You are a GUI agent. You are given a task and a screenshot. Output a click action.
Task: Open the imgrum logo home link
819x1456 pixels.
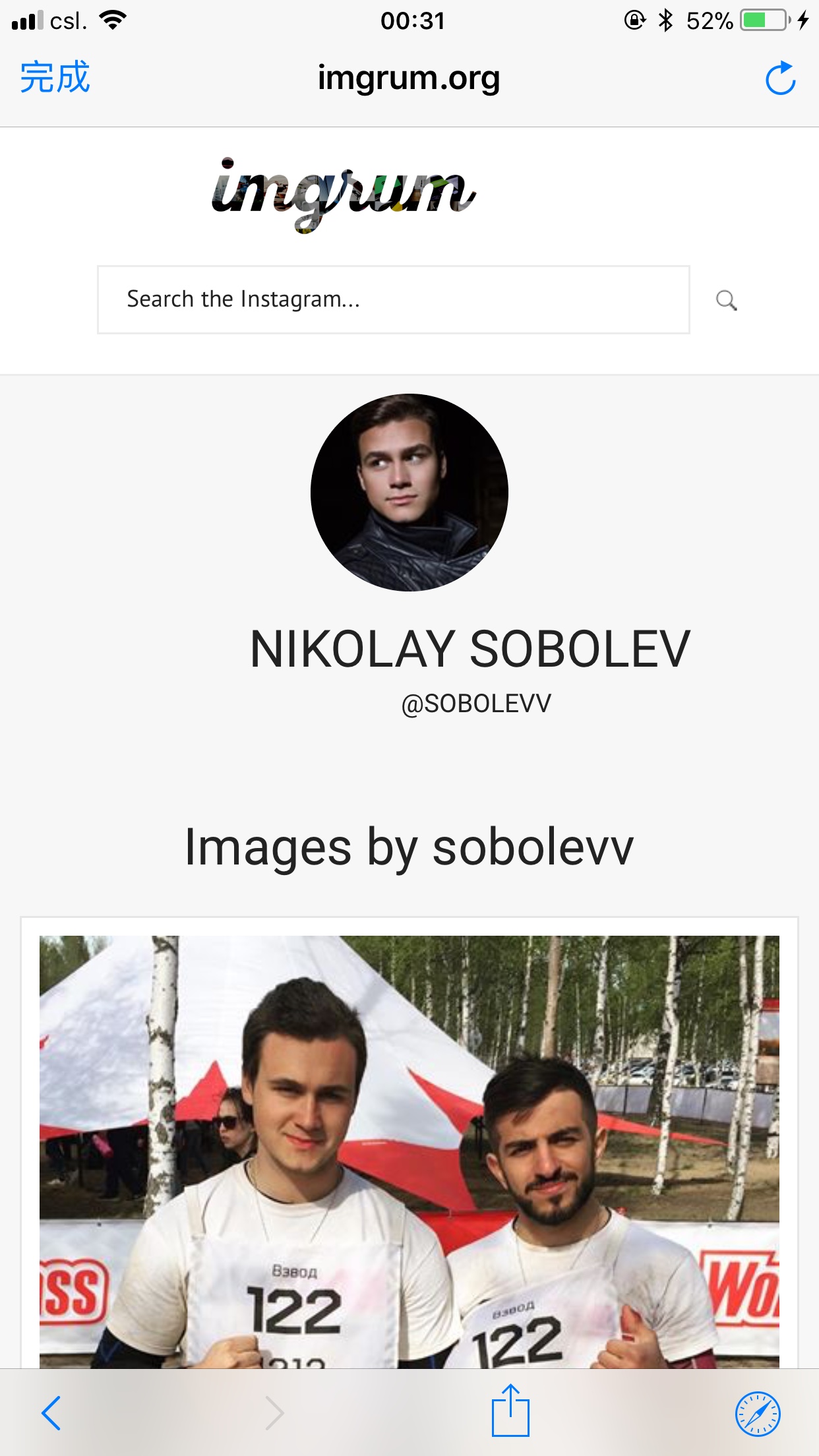coord(344,195)
